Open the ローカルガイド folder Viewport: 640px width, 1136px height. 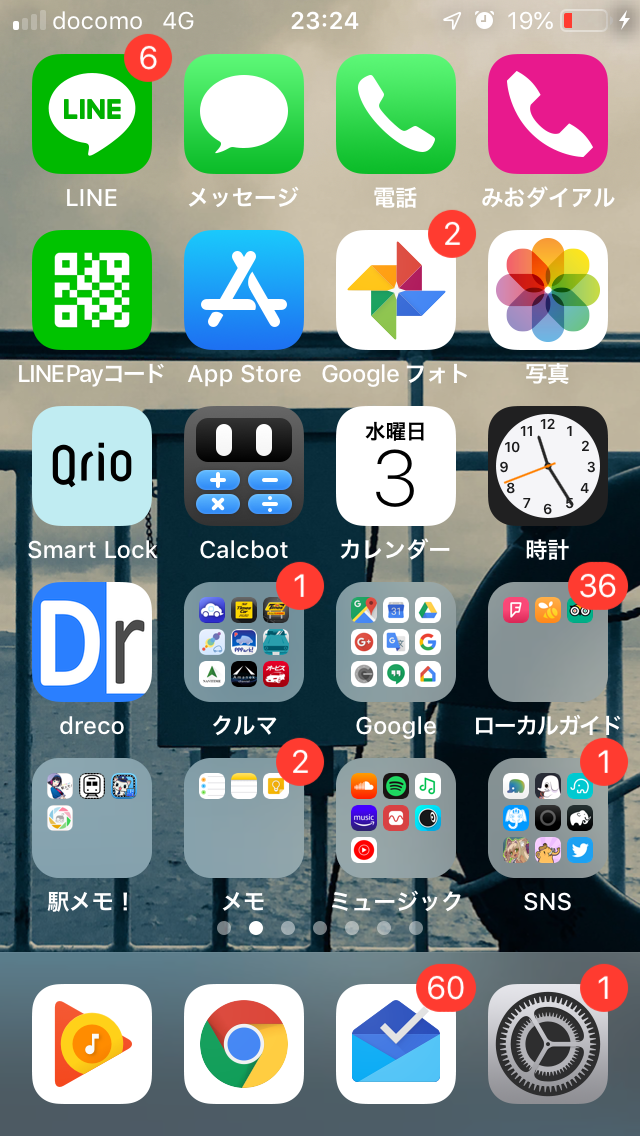point(548,642)
